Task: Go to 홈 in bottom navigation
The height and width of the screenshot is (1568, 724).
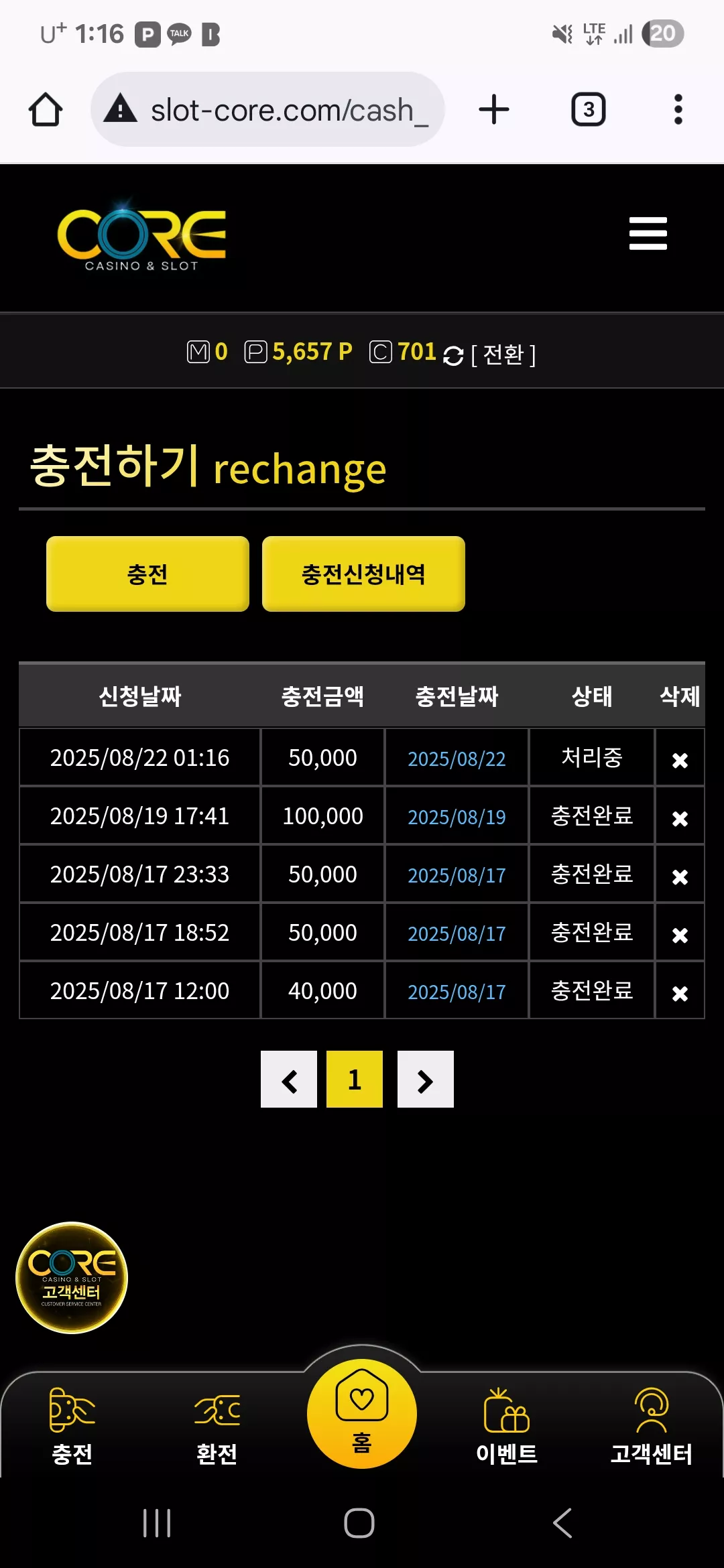Action: [x=362, y=1414]
